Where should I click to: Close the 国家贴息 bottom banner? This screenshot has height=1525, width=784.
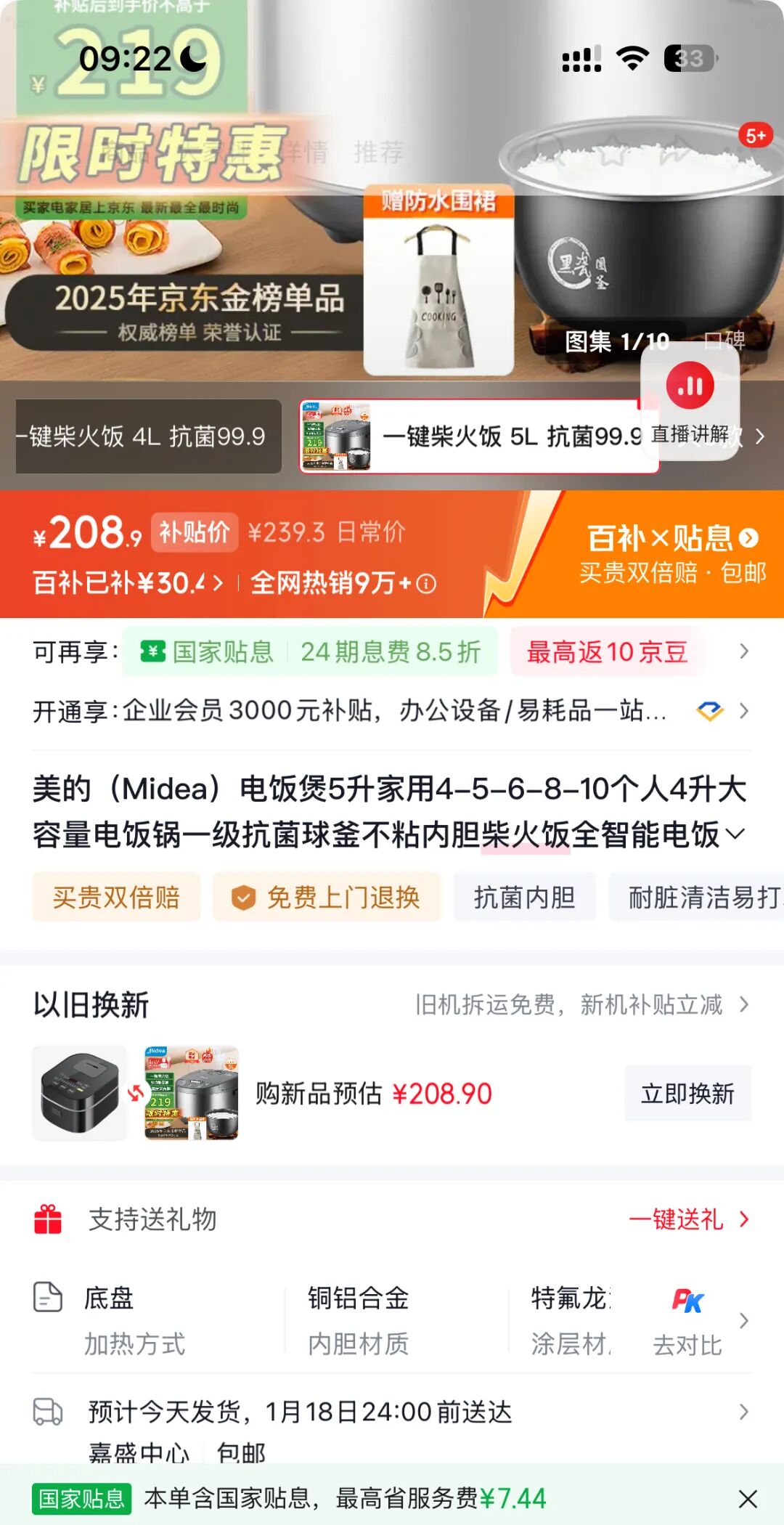(747, 1498)
